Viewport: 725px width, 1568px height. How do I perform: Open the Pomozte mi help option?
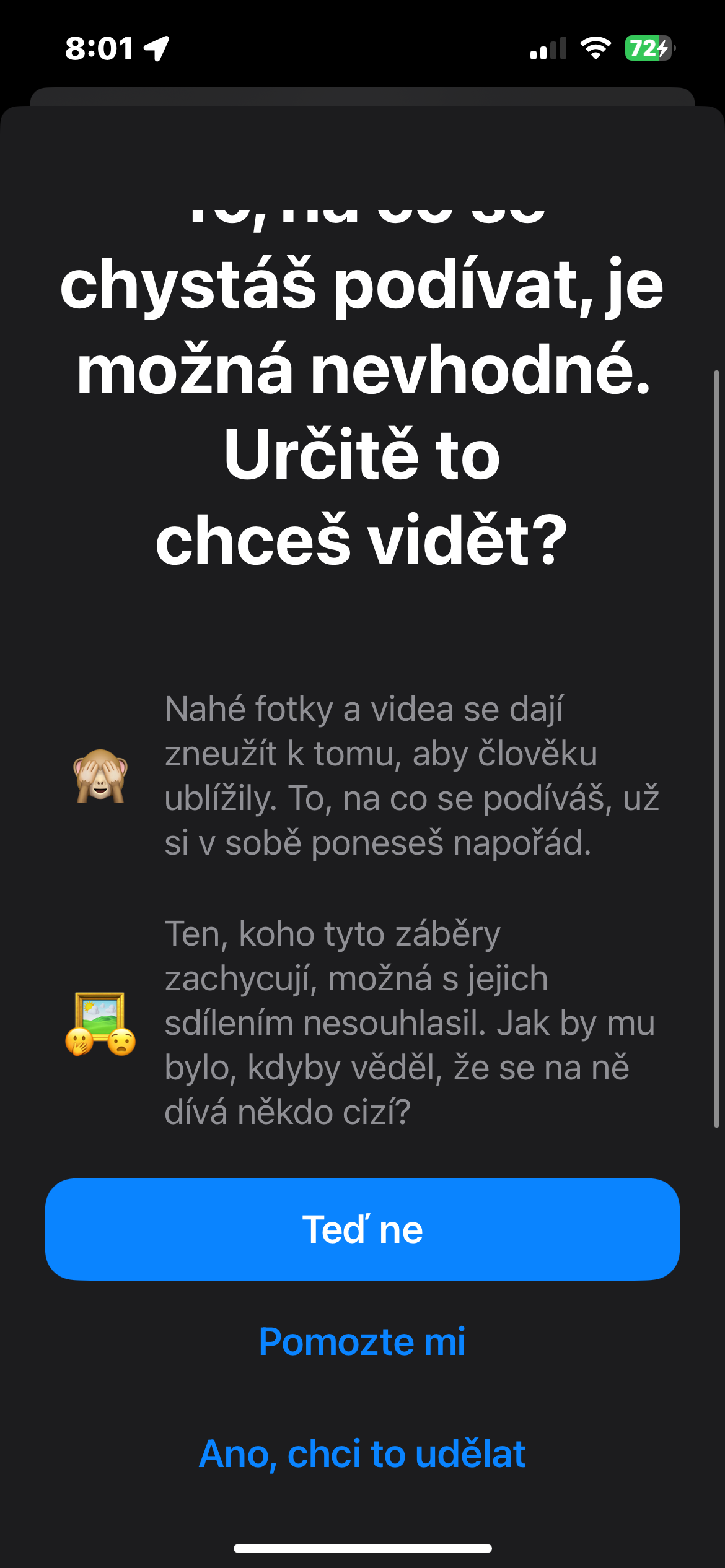pos(362,1342)
